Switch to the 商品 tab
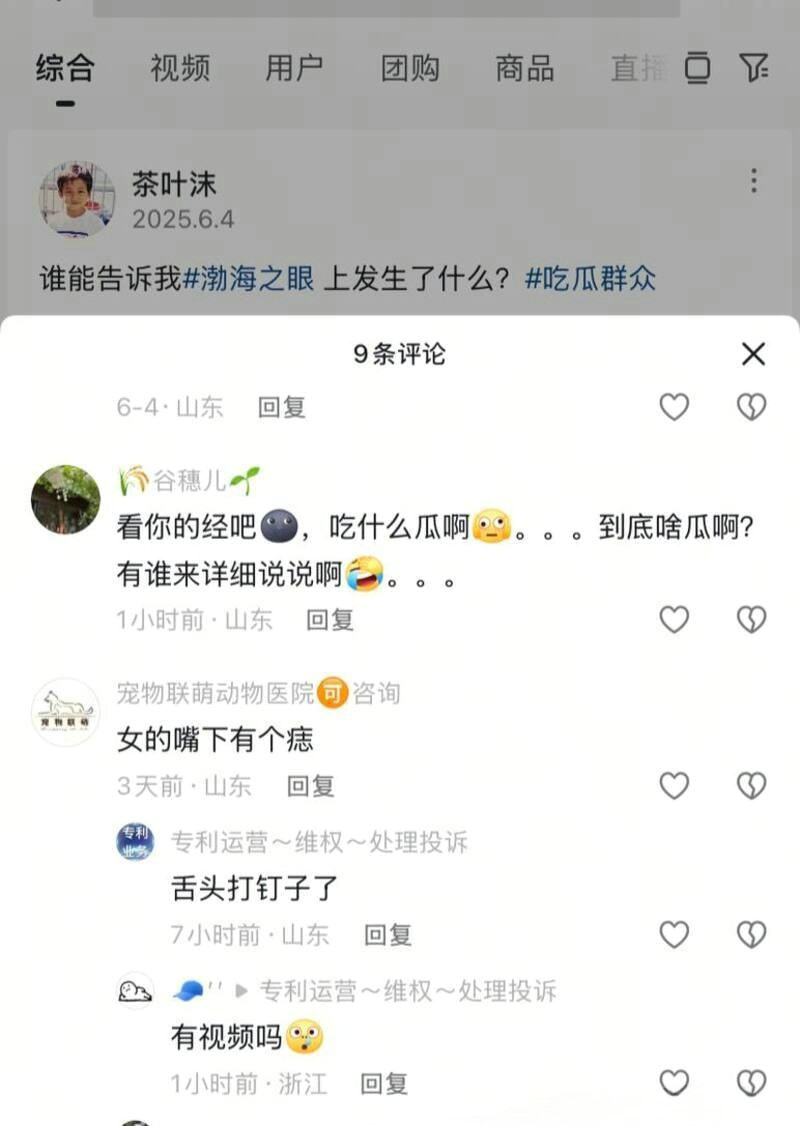Screen dimensions: 800x1126 click(524, 68)
